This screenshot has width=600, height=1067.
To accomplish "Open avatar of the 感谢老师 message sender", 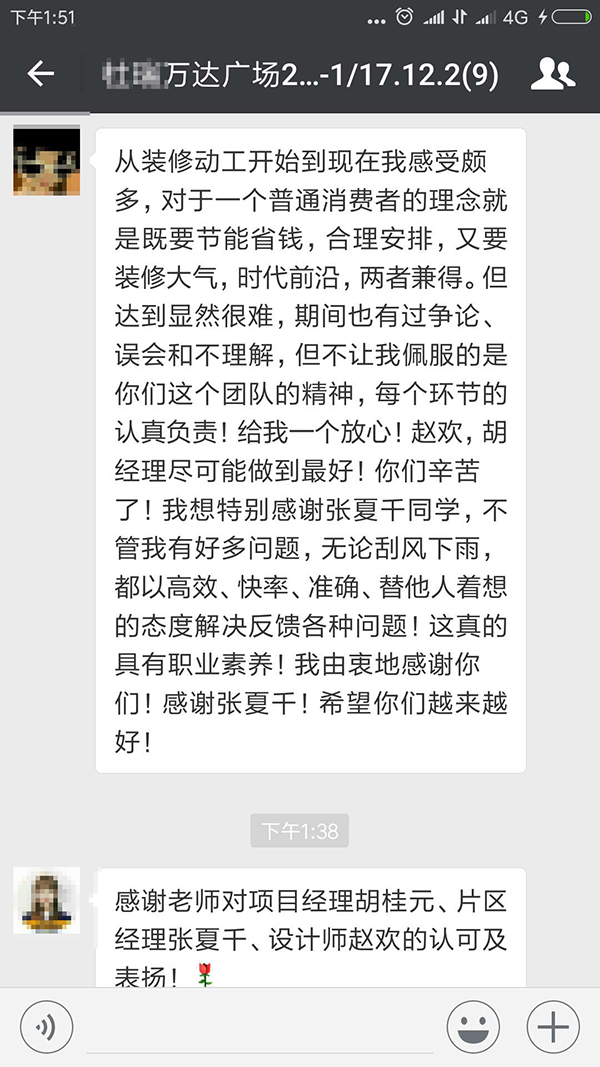I will (46, 901).
